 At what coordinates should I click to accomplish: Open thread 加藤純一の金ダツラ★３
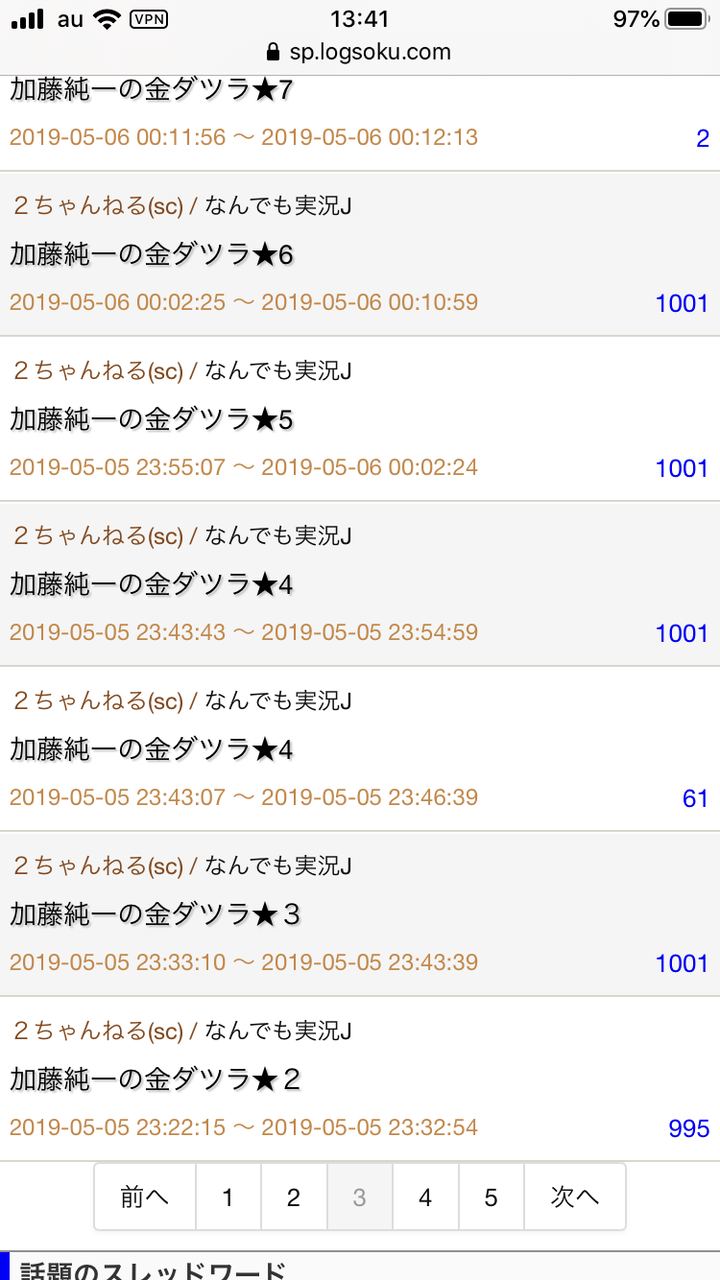click(x=156, y=915)
